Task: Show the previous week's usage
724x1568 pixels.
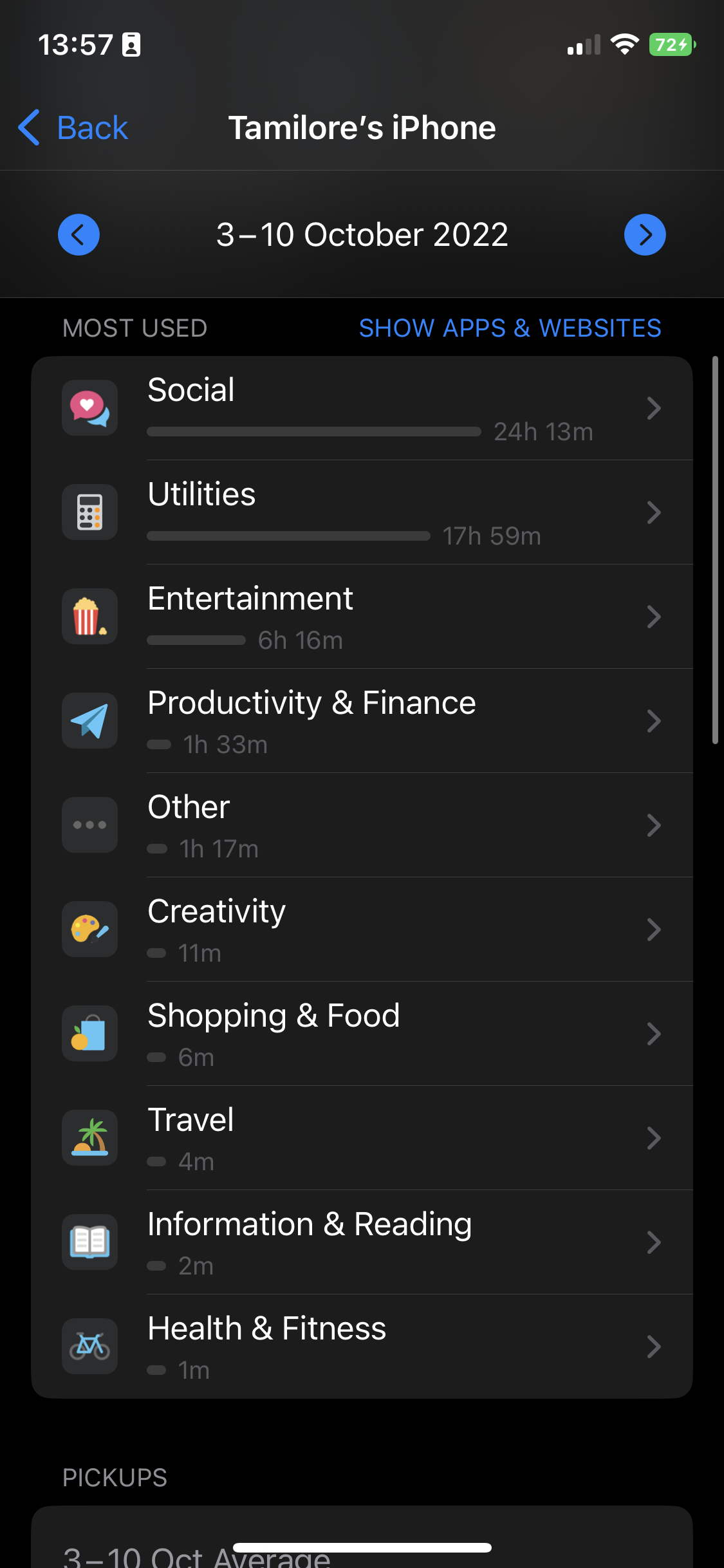Action: point(79,235)
